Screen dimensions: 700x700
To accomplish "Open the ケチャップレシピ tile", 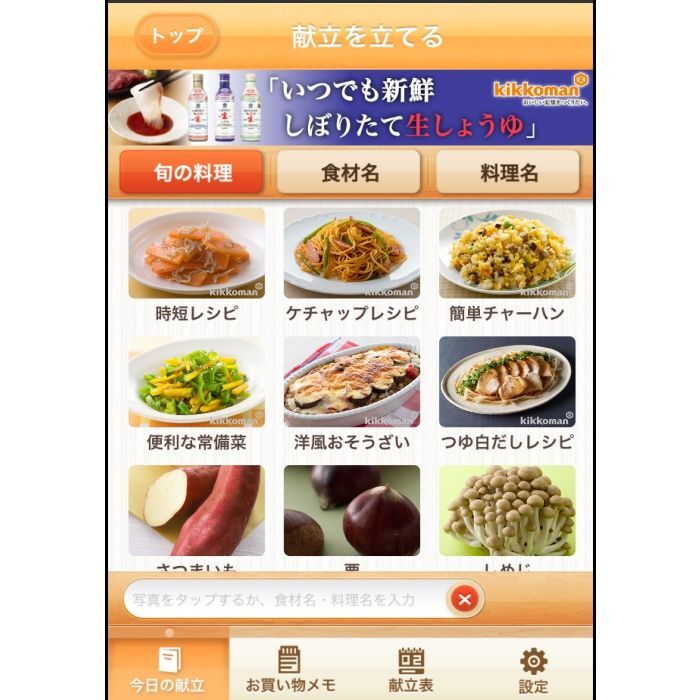I will click(352, 254).
